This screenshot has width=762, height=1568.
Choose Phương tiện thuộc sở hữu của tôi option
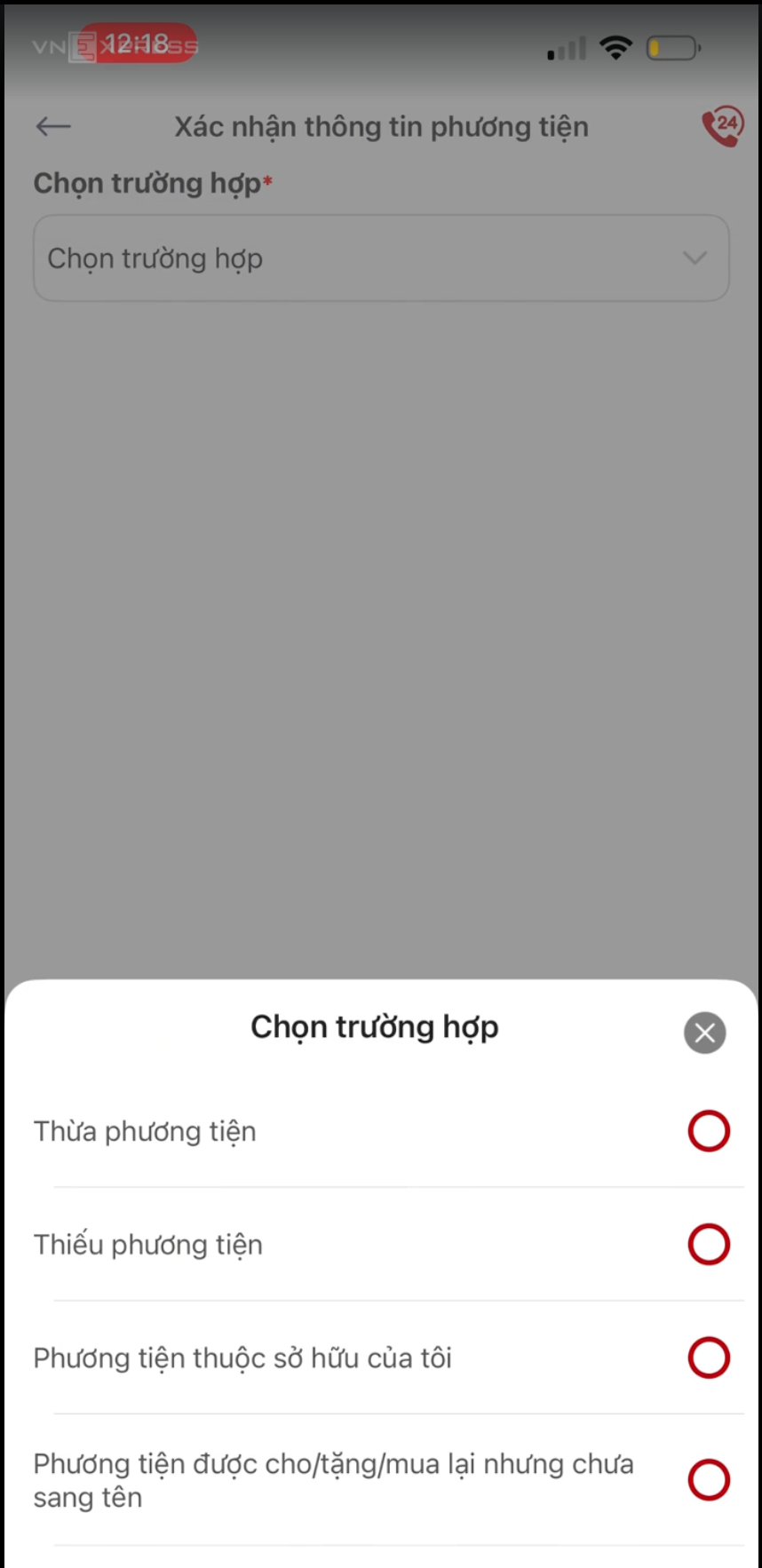(x=708, y=1358)
